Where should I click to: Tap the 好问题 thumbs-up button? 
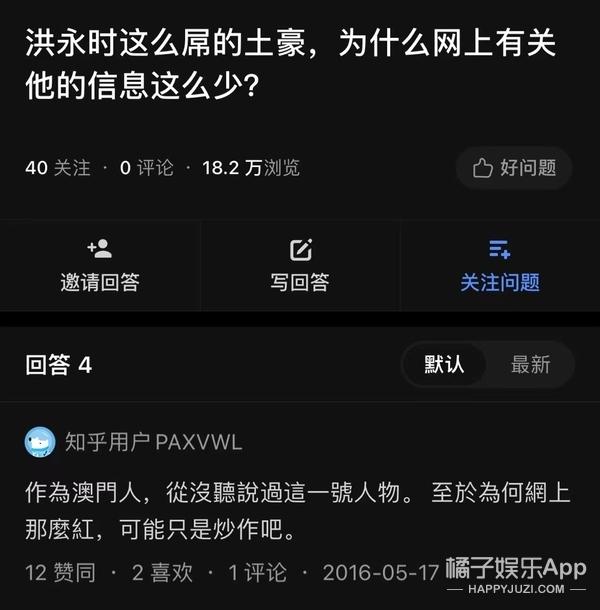[514, 168]
